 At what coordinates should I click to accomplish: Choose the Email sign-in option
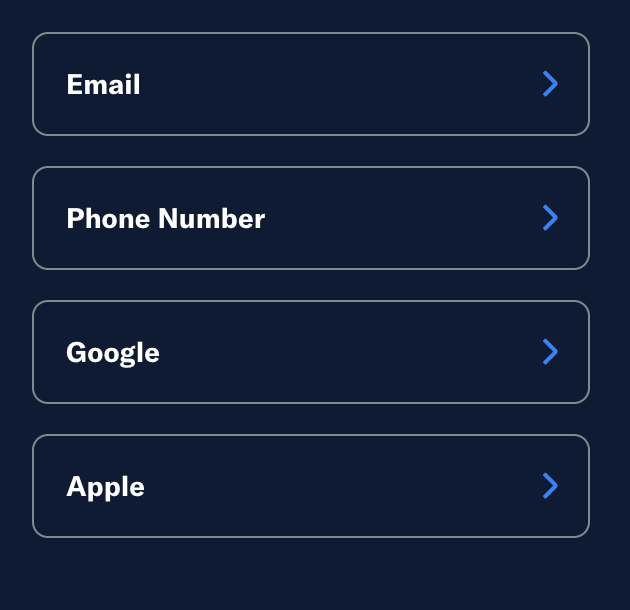[310, 84]
